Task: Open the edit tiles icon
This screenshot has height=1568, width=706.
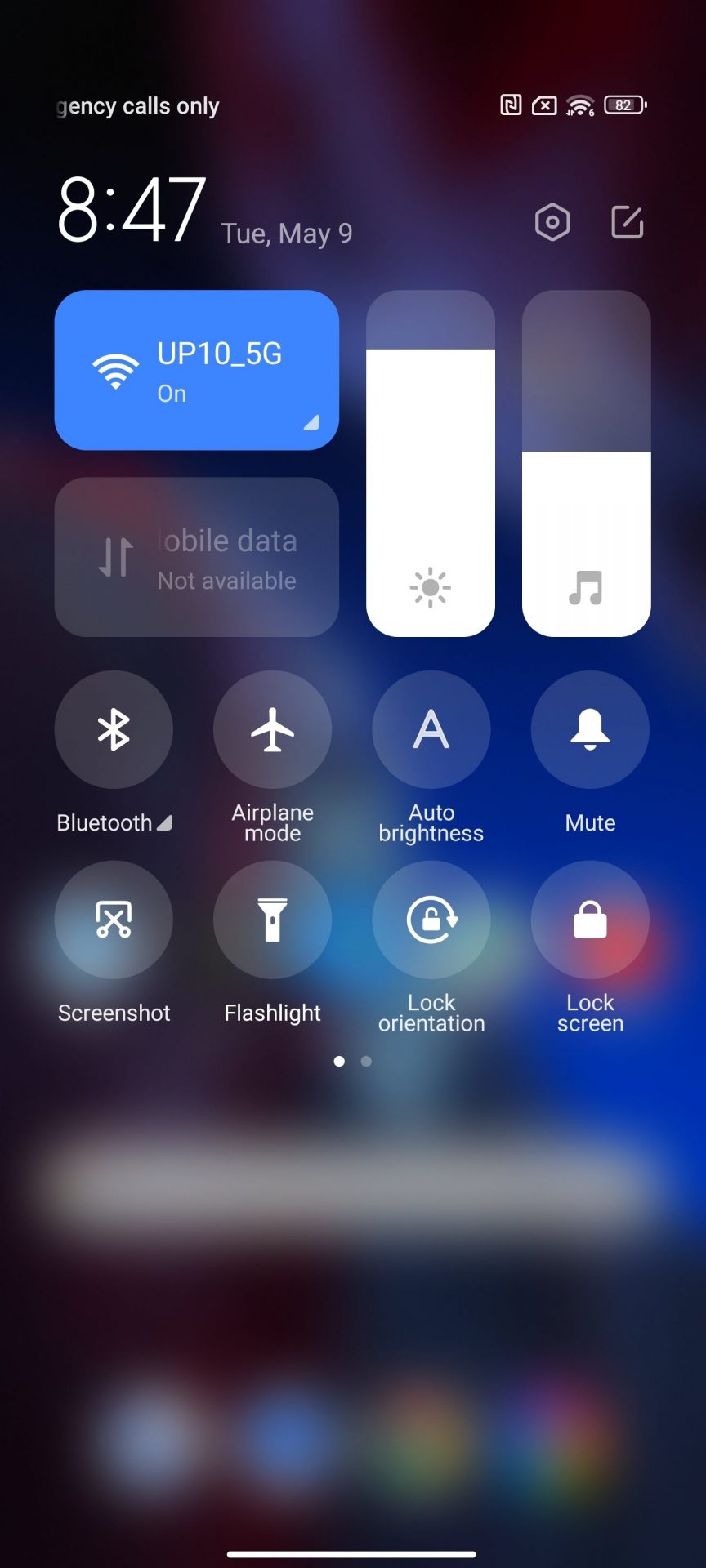Action: pyautogui.click(x=628, y=222)
